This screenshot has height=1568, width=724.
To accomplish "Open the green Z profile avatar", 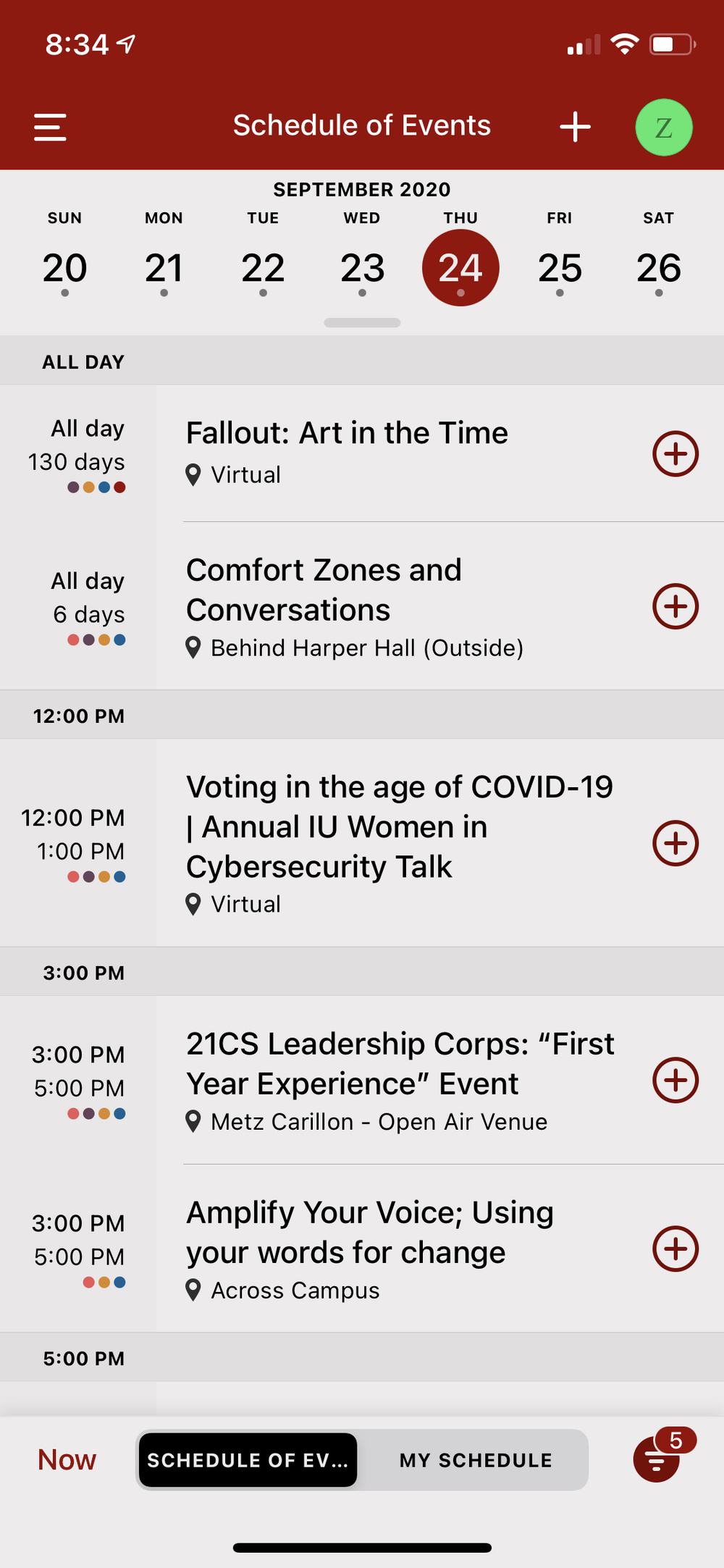I will [663, 127].
